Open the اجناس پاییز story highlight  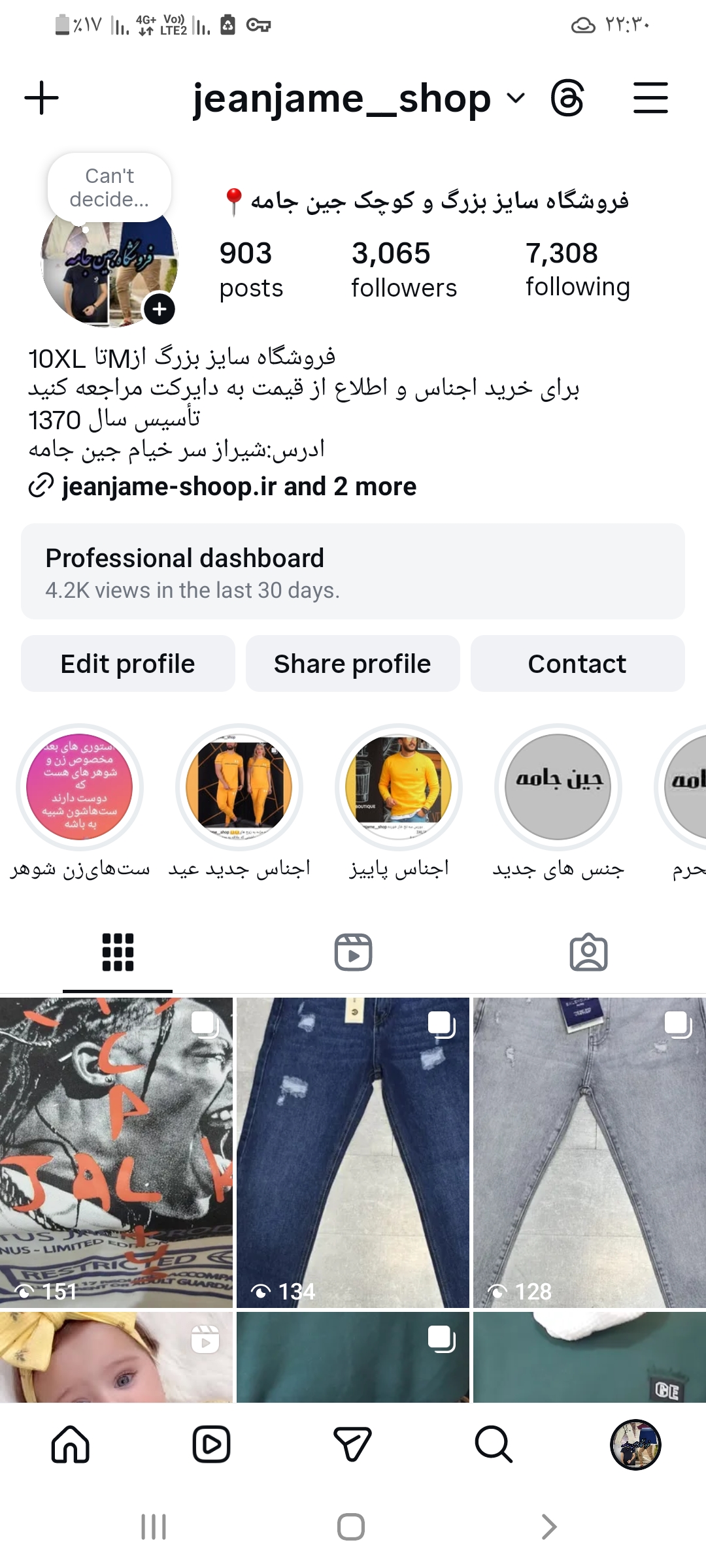[399, 787]
